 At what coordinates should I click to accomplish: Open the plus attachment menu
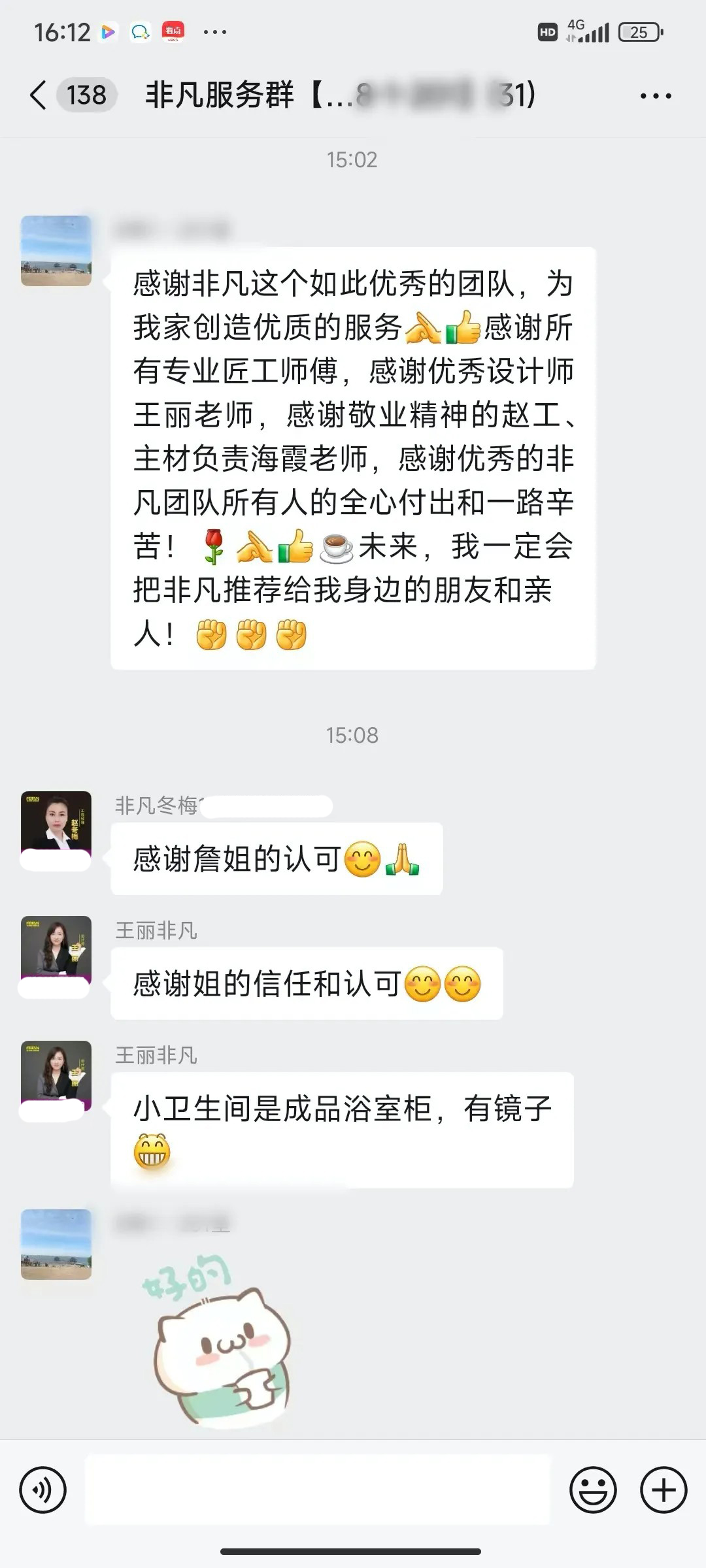tap(663, 1490)
